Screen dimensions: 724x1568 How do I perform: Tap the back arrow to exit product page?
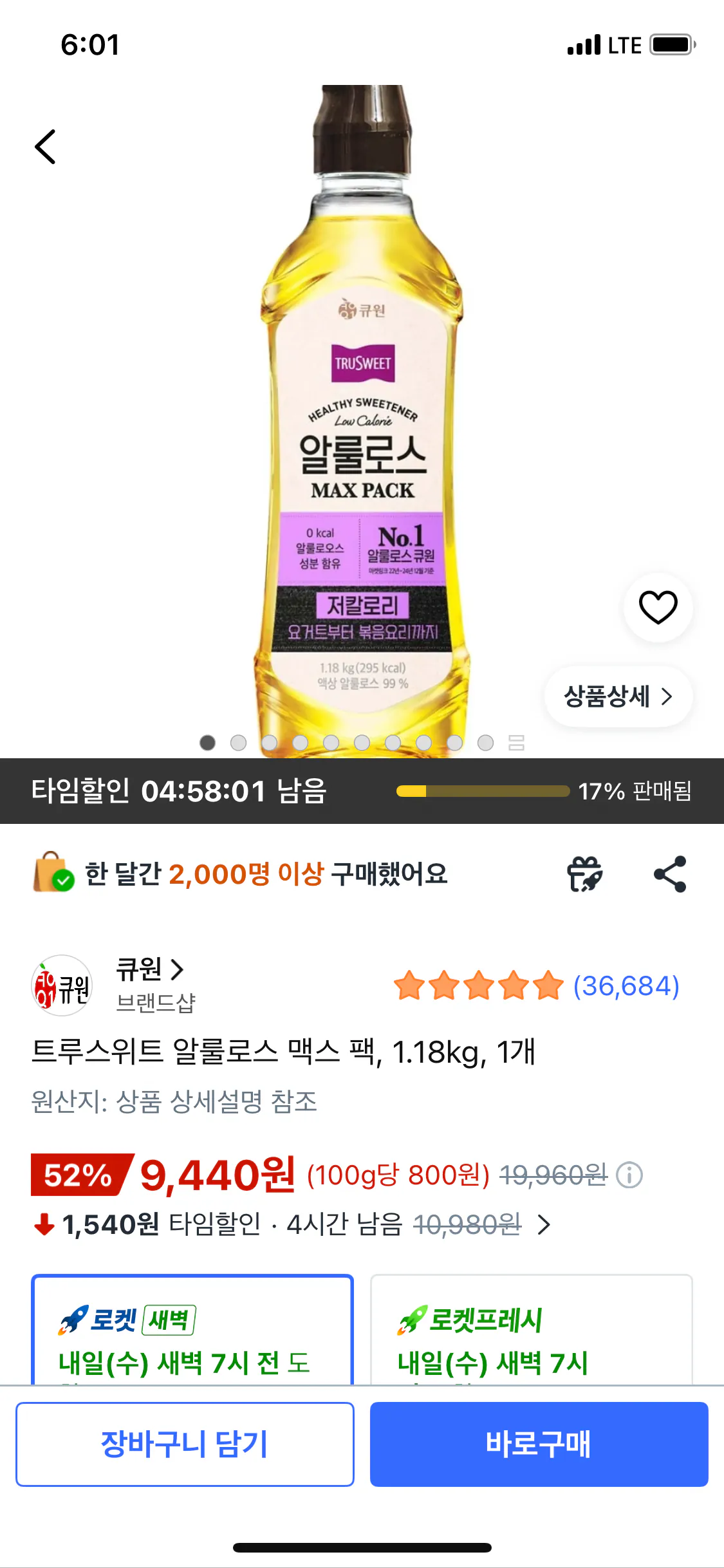tap(44, 147)
